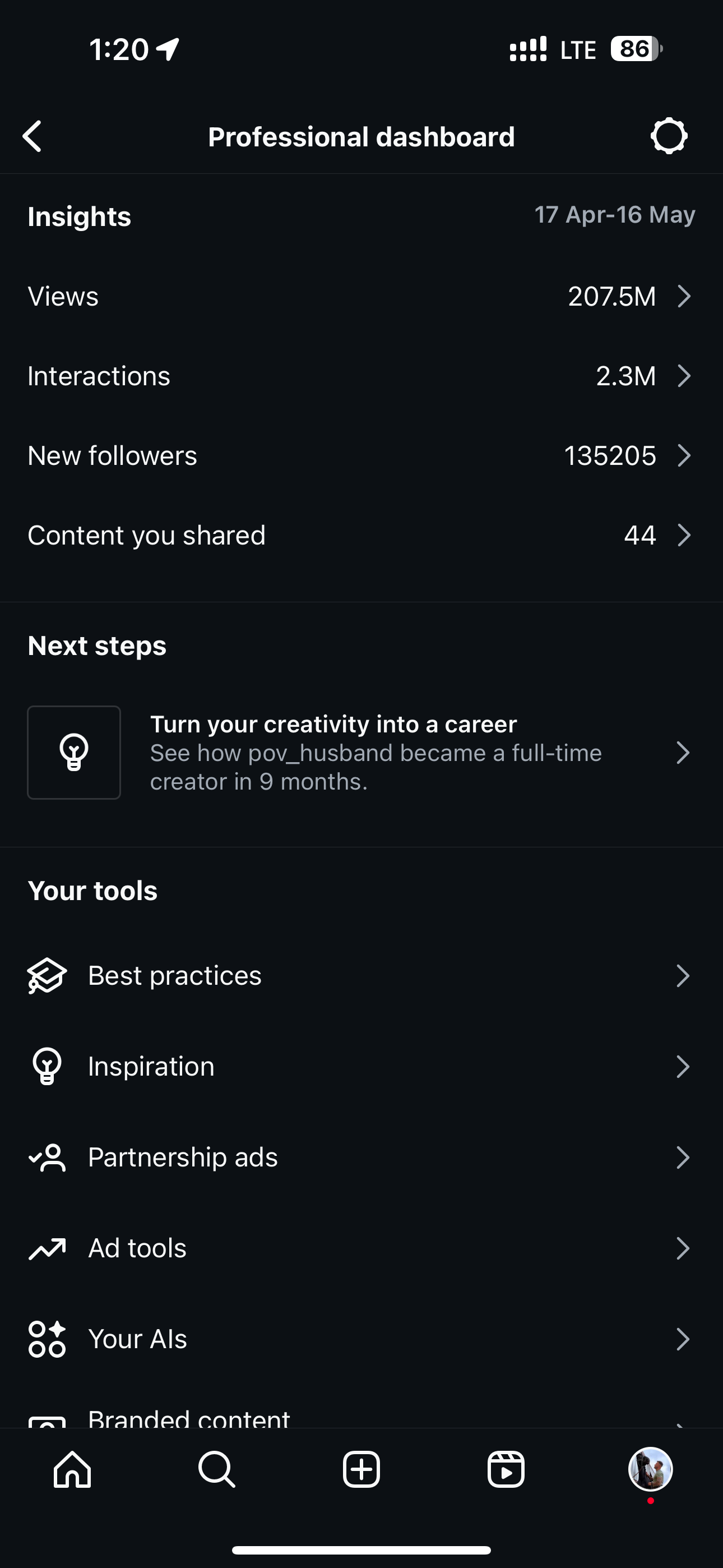This screenshot has width=723, height=1568.
Task: Open Partnership ads
Action: tap(361, 1157)
